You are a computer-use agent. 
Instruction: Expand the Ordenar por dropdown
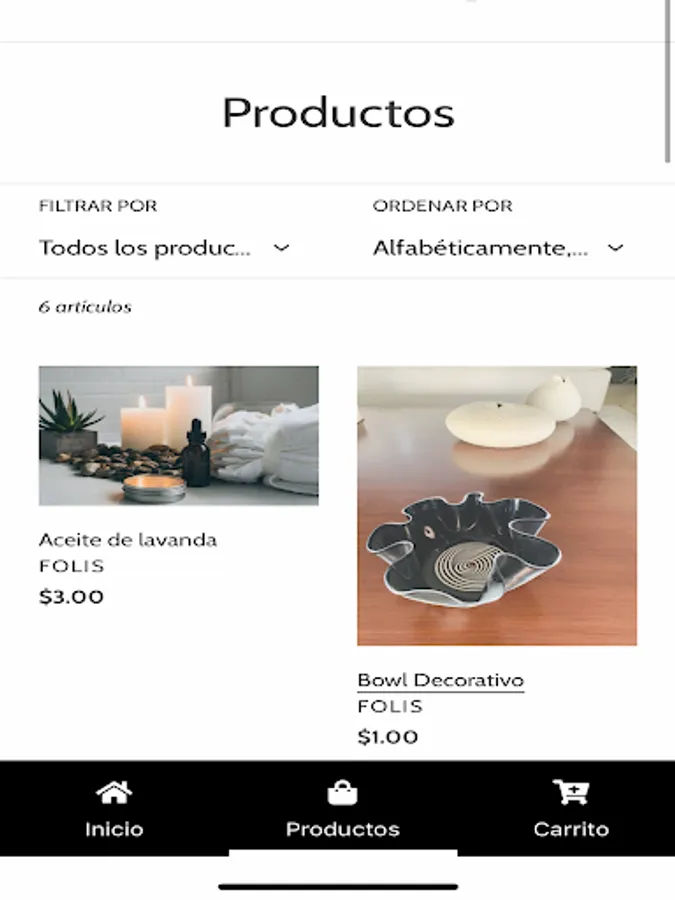click(x=498, y=248)
